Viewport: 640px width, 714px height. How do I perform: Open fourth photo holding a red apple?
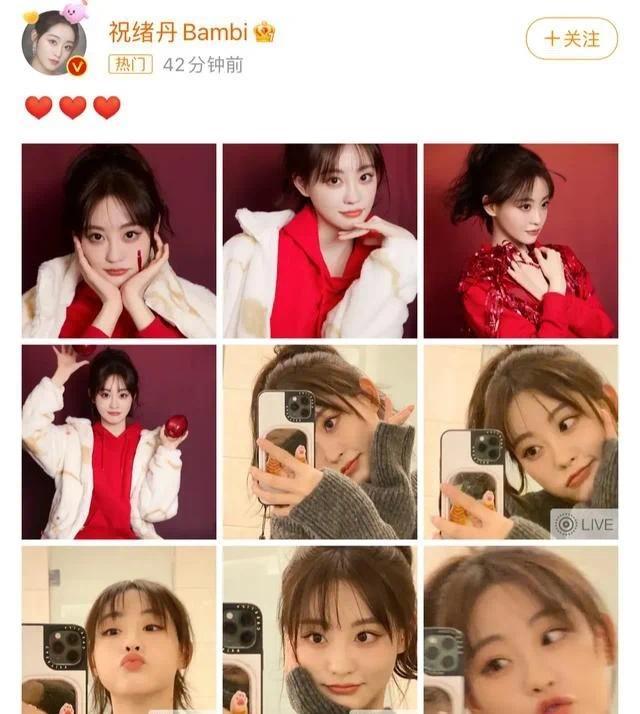point(119,442)
